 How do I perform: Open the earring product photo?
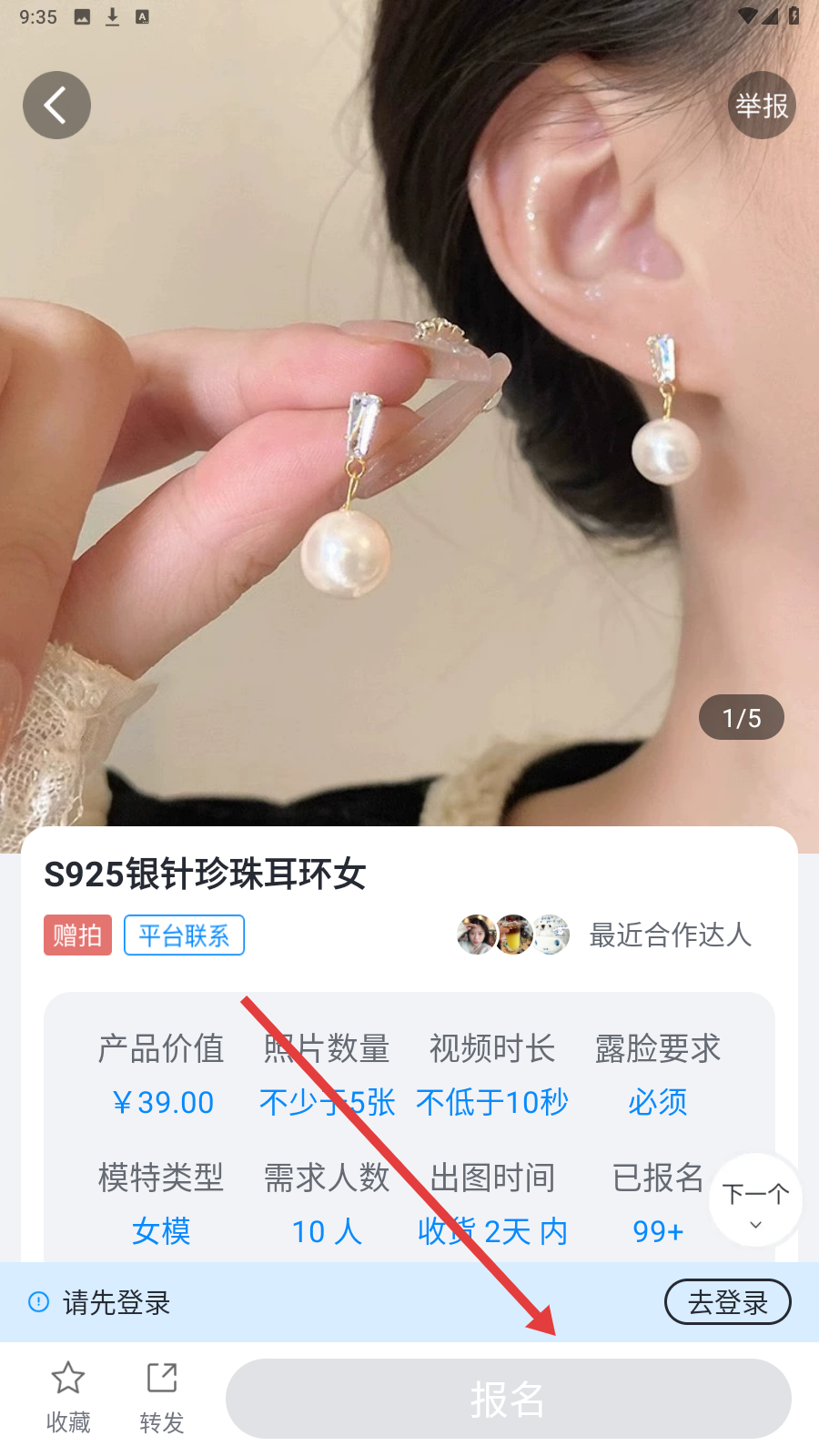(409, 409)
